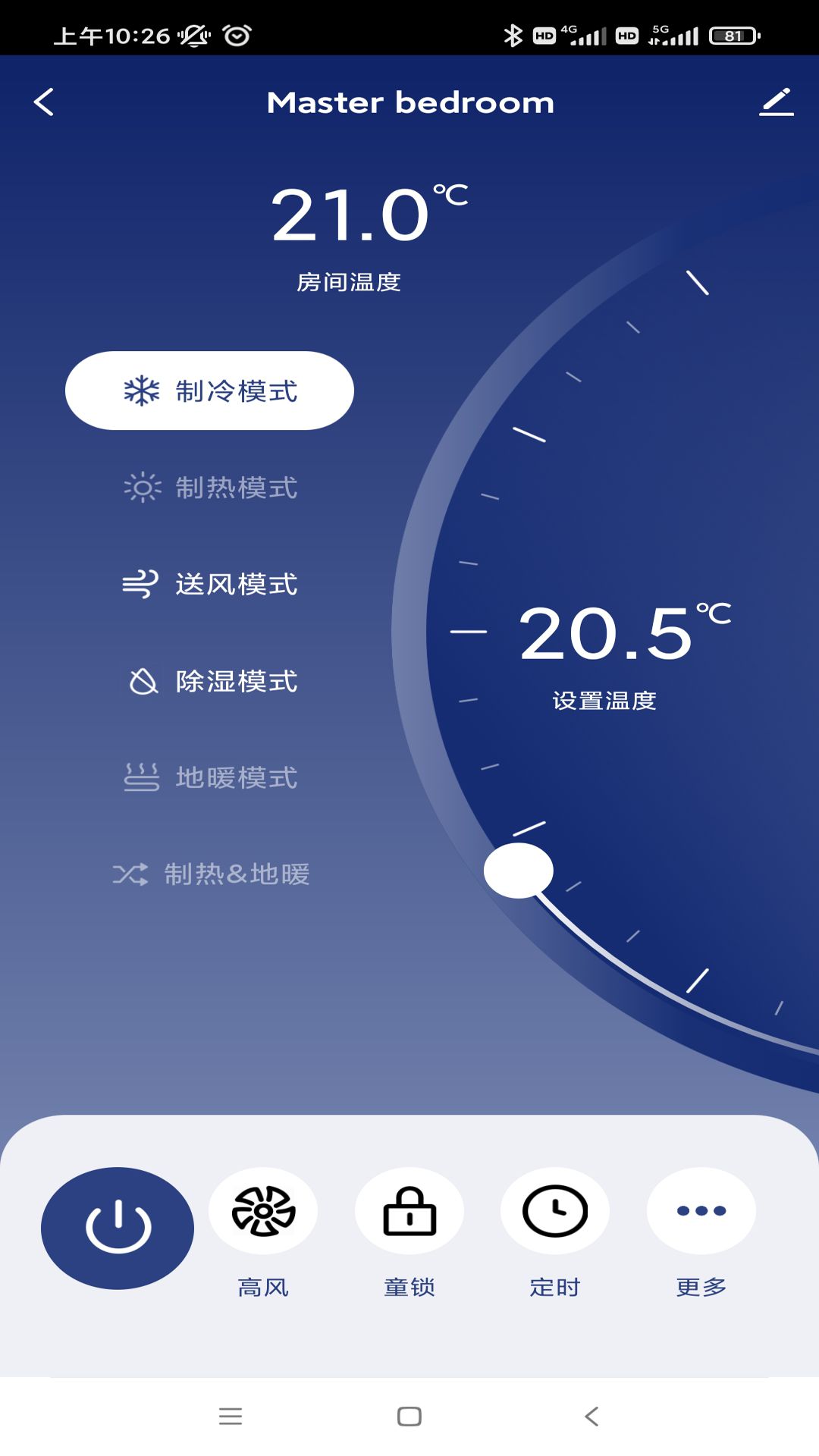Open the 定时 timer clock icon

pos(556,1211)
